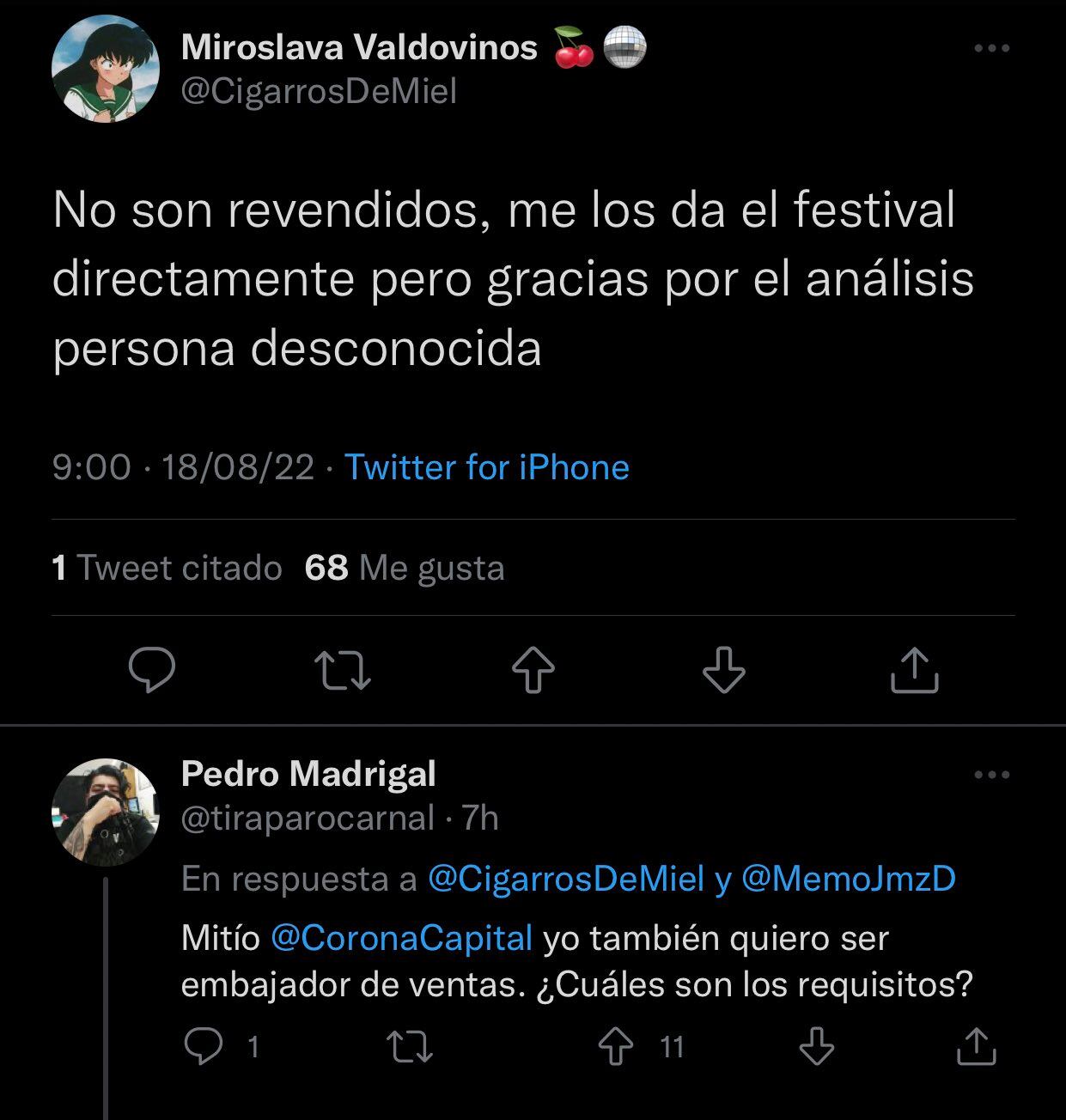Screen dimensions: 1066x1120
Task: Reply to Pedro Madrigal's tweet
Action: click(x=204, y=1046)
